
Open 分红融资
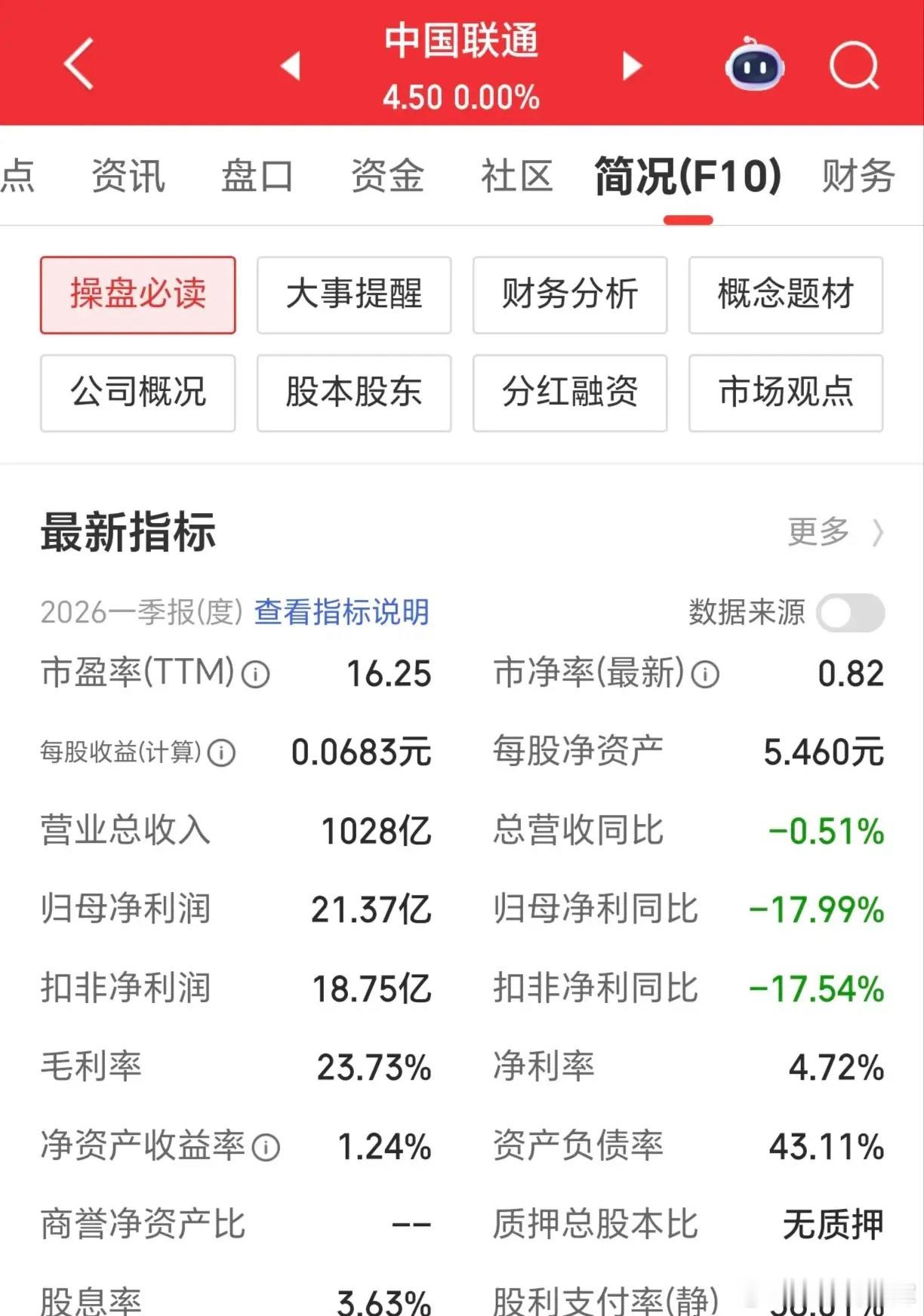[x=569, y=393]
